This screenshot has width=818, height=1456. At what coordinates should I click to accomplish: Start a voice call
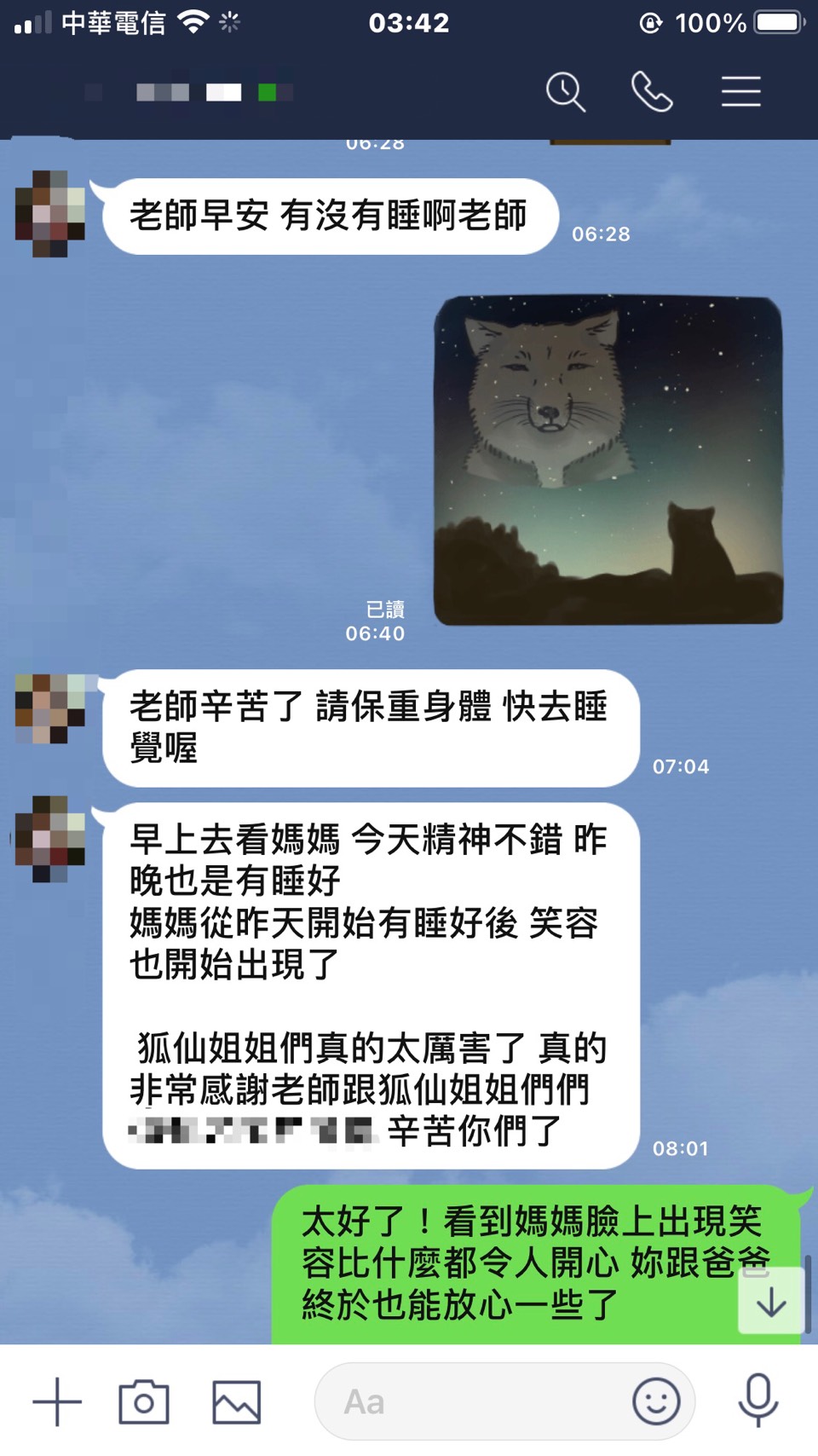click(x=652, y=92)
